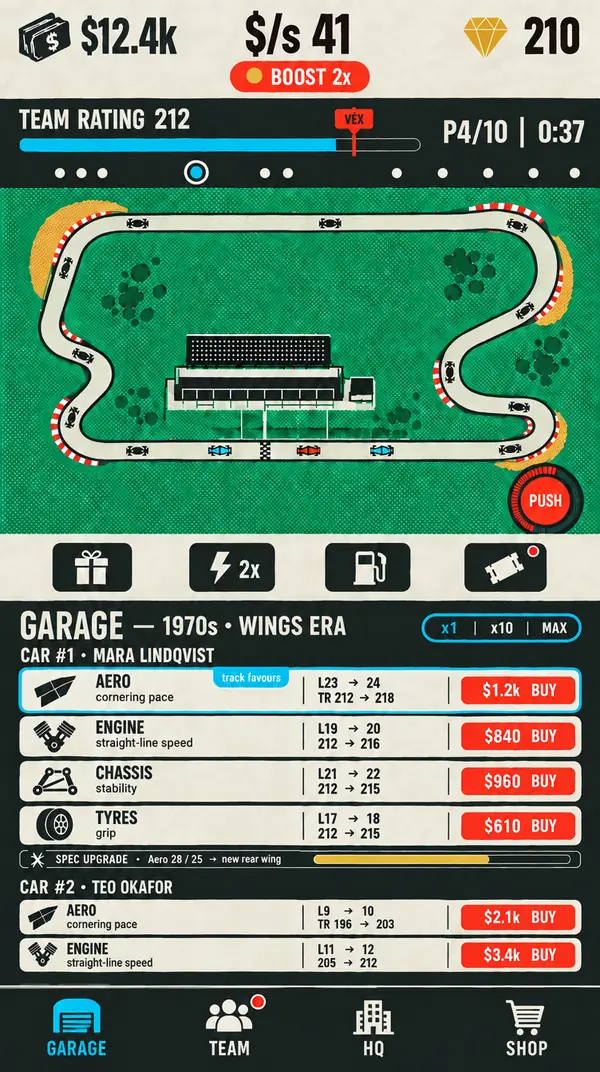Viewport: 600px width, 1072px height.
Task: Buy Car #2 Aero upgrade for $2.1k
Action: (517, 917)
